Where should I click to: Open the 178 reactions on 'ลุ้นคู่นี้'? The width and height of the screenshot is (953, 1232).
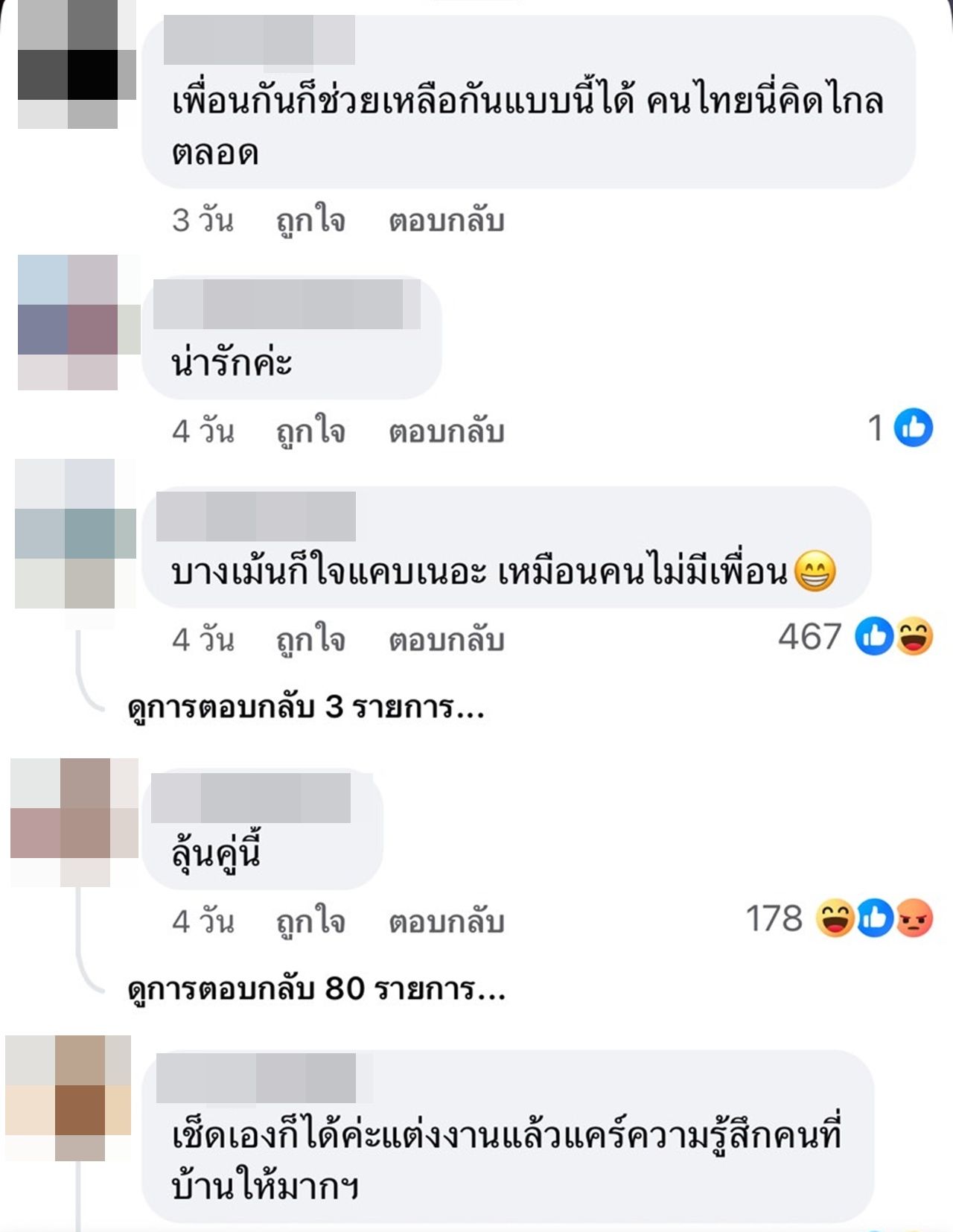pos(839,918)
